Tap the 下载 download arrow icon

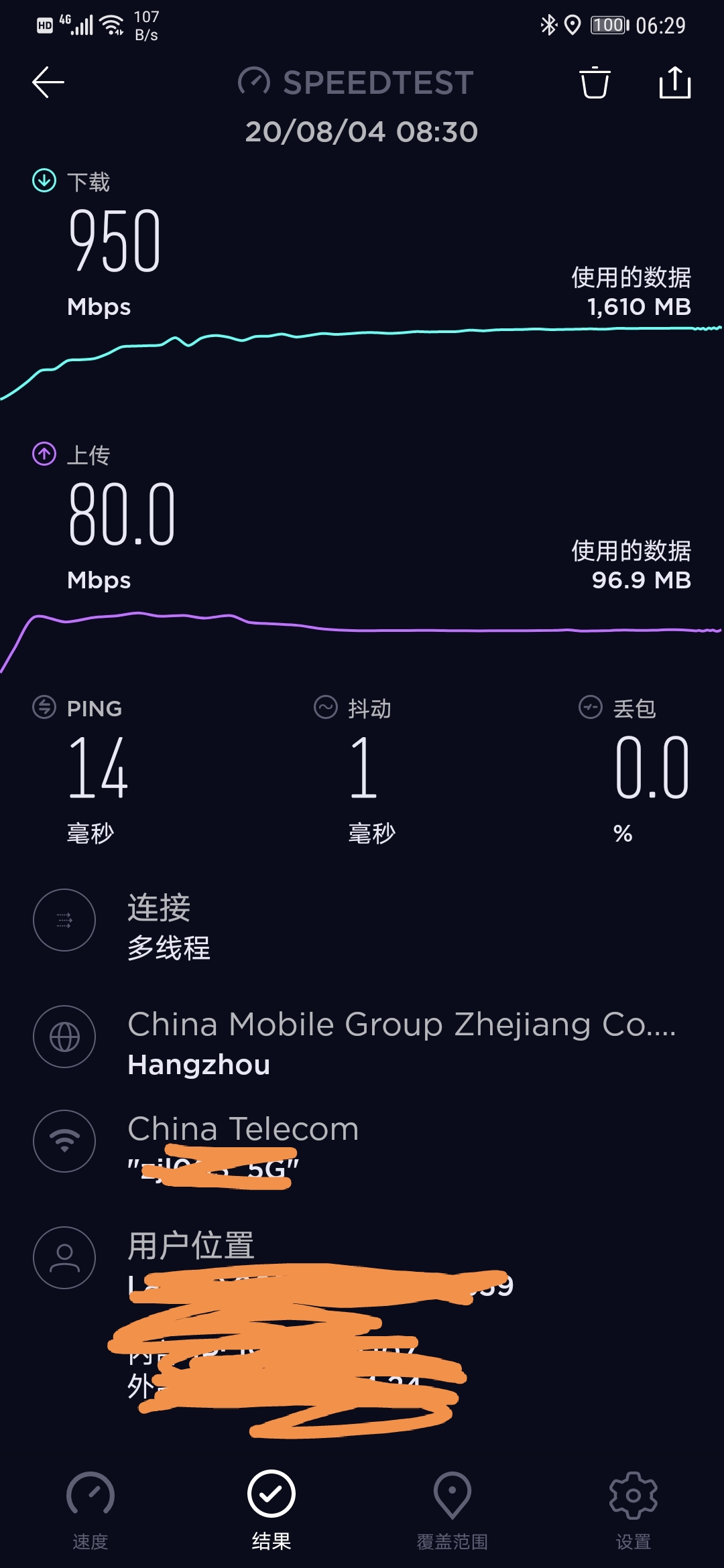(x=42, y=180)
